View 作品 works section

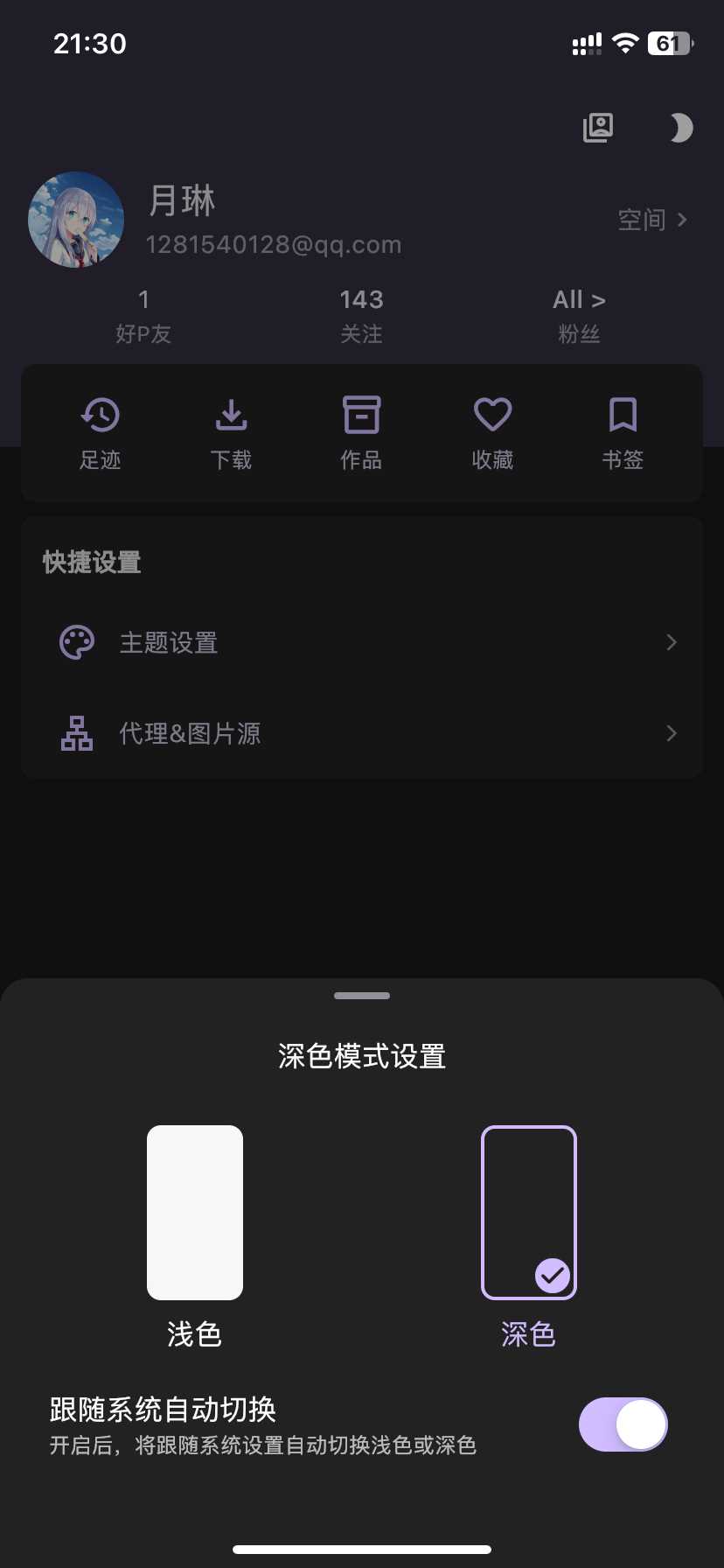361,432
